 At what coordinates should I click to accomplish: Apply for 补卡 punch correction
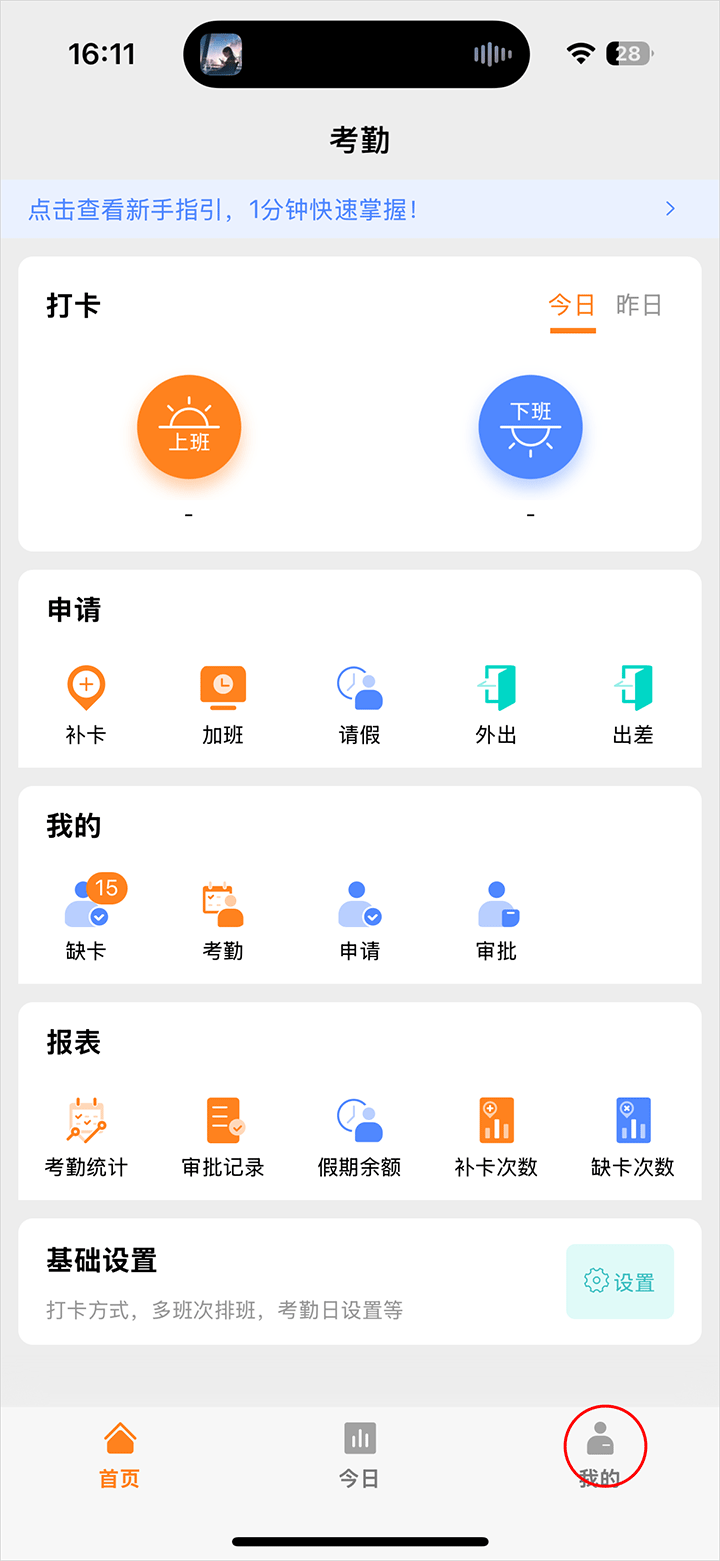tap(86, 705)
